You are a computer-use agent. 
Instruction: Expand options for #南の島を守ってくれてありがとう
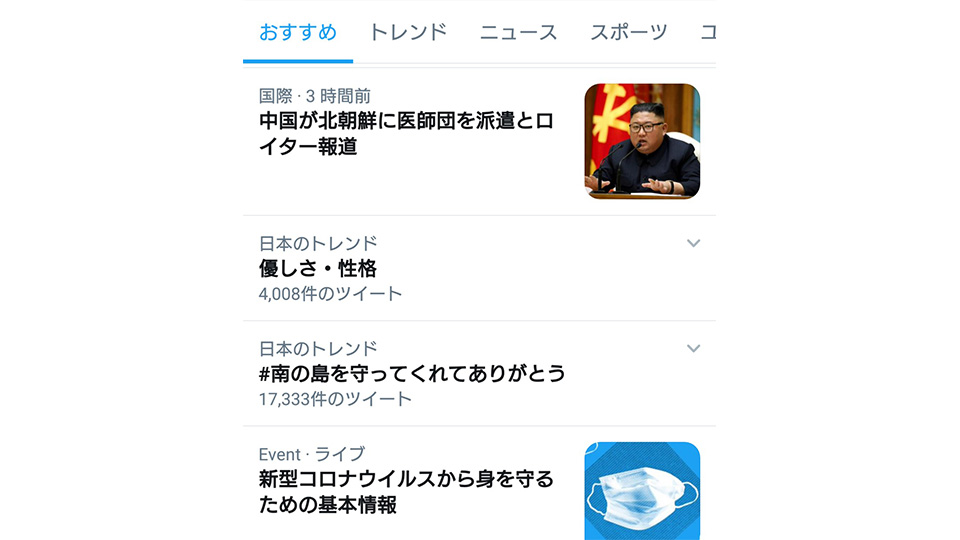click(x=694, y=348)
